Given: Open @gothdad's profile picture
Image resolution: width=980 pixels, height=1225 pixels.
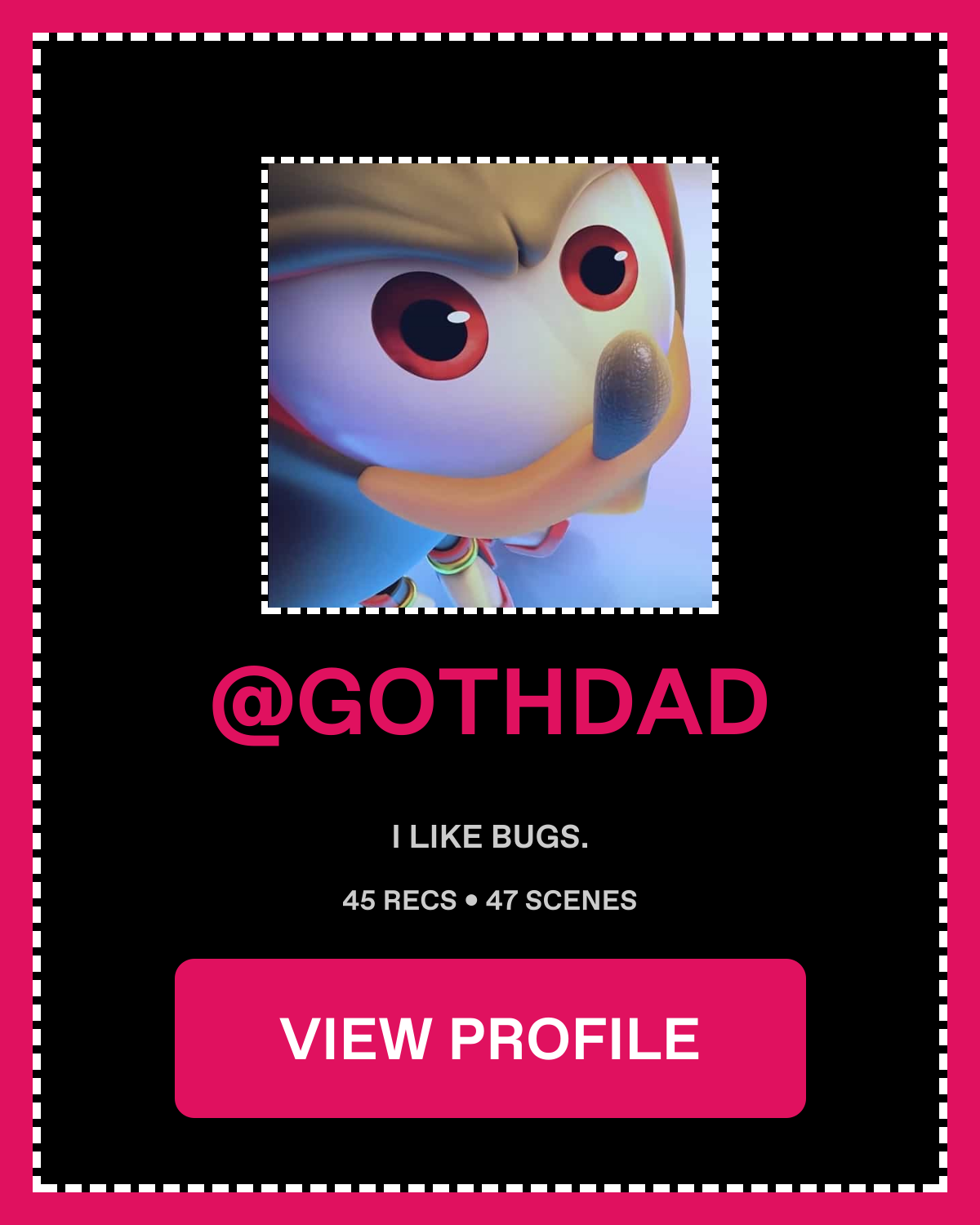Looking at the screenshot, I should [x=490, y=385].
